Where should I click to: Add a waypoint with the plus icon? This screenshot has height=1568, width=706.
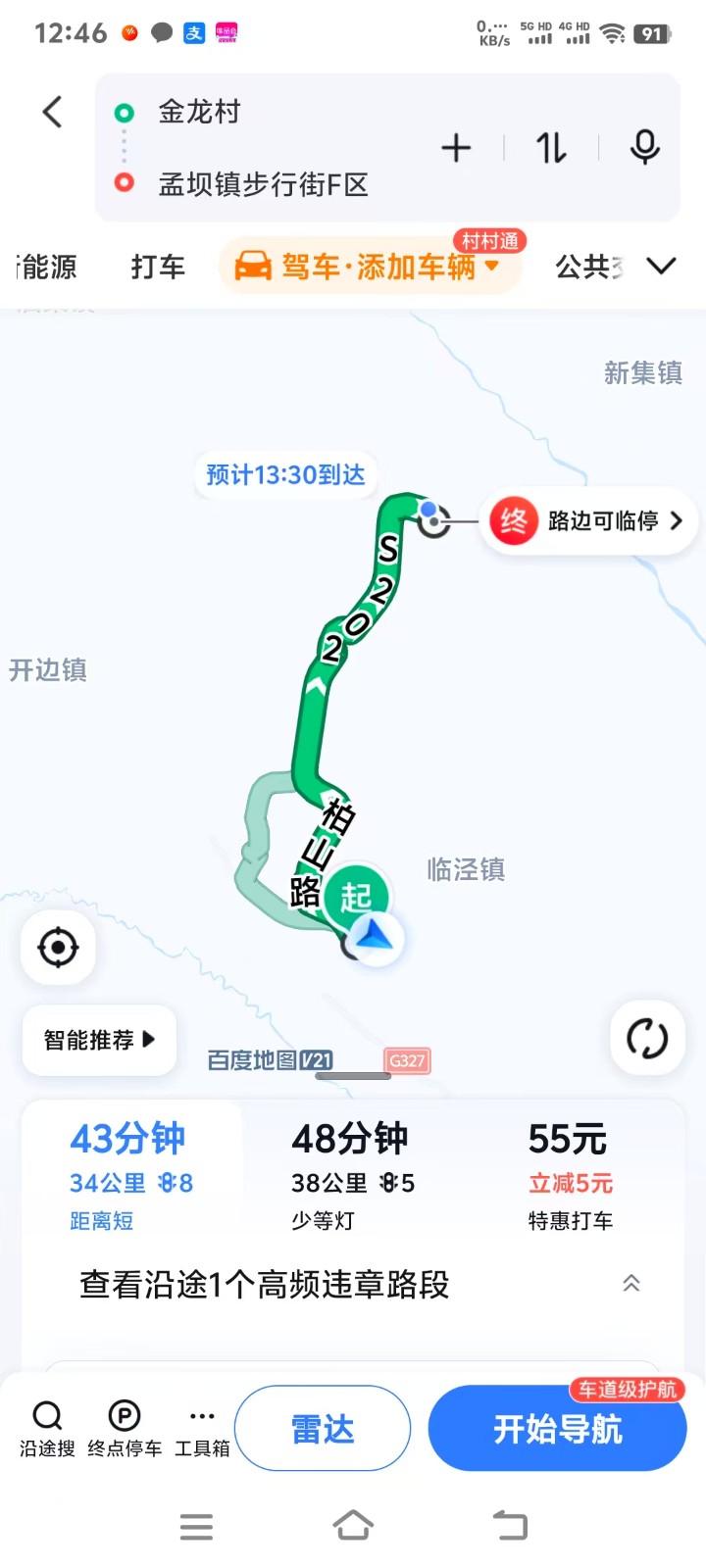456,149
